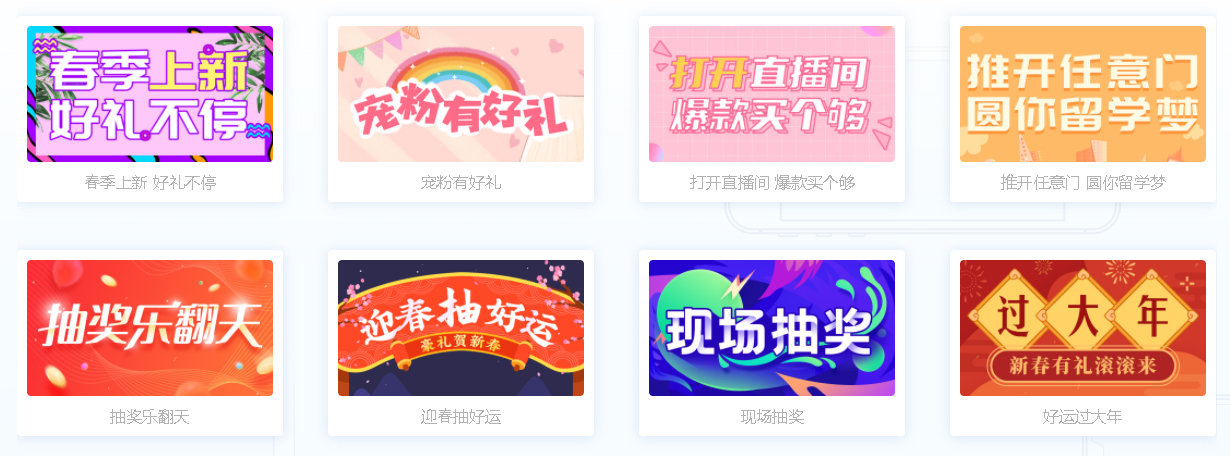Open the 抽奖乐翻天 template card

[x=150, y=328]
